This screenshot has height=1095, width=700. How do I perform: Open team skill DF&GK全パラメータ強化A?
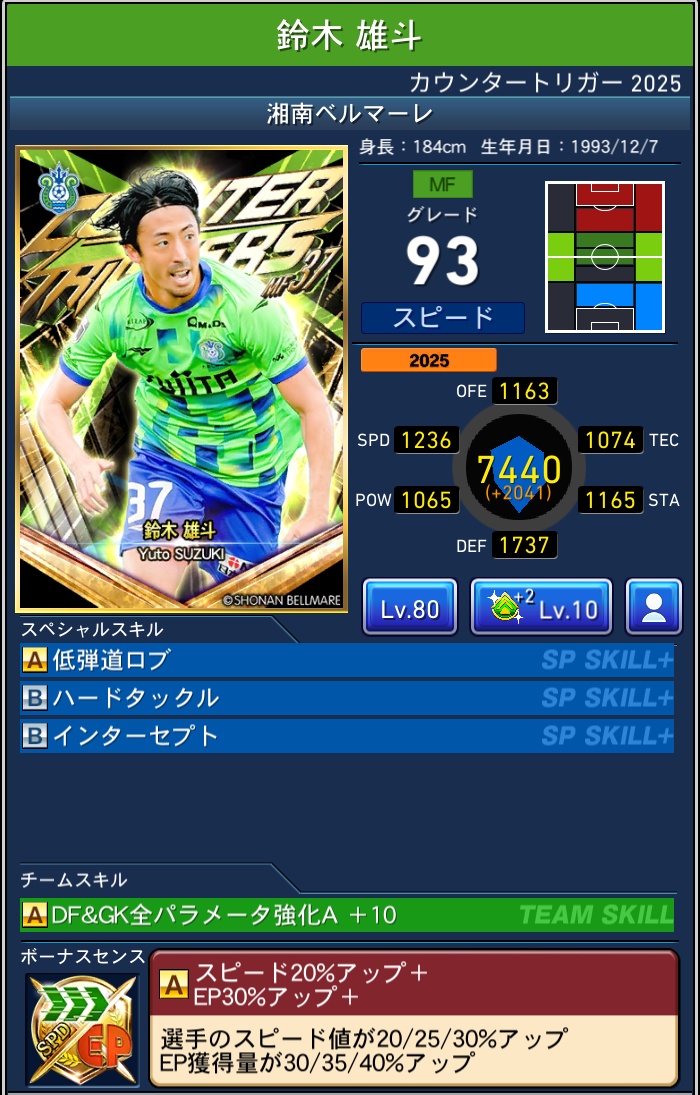click(x=347, y=914)
